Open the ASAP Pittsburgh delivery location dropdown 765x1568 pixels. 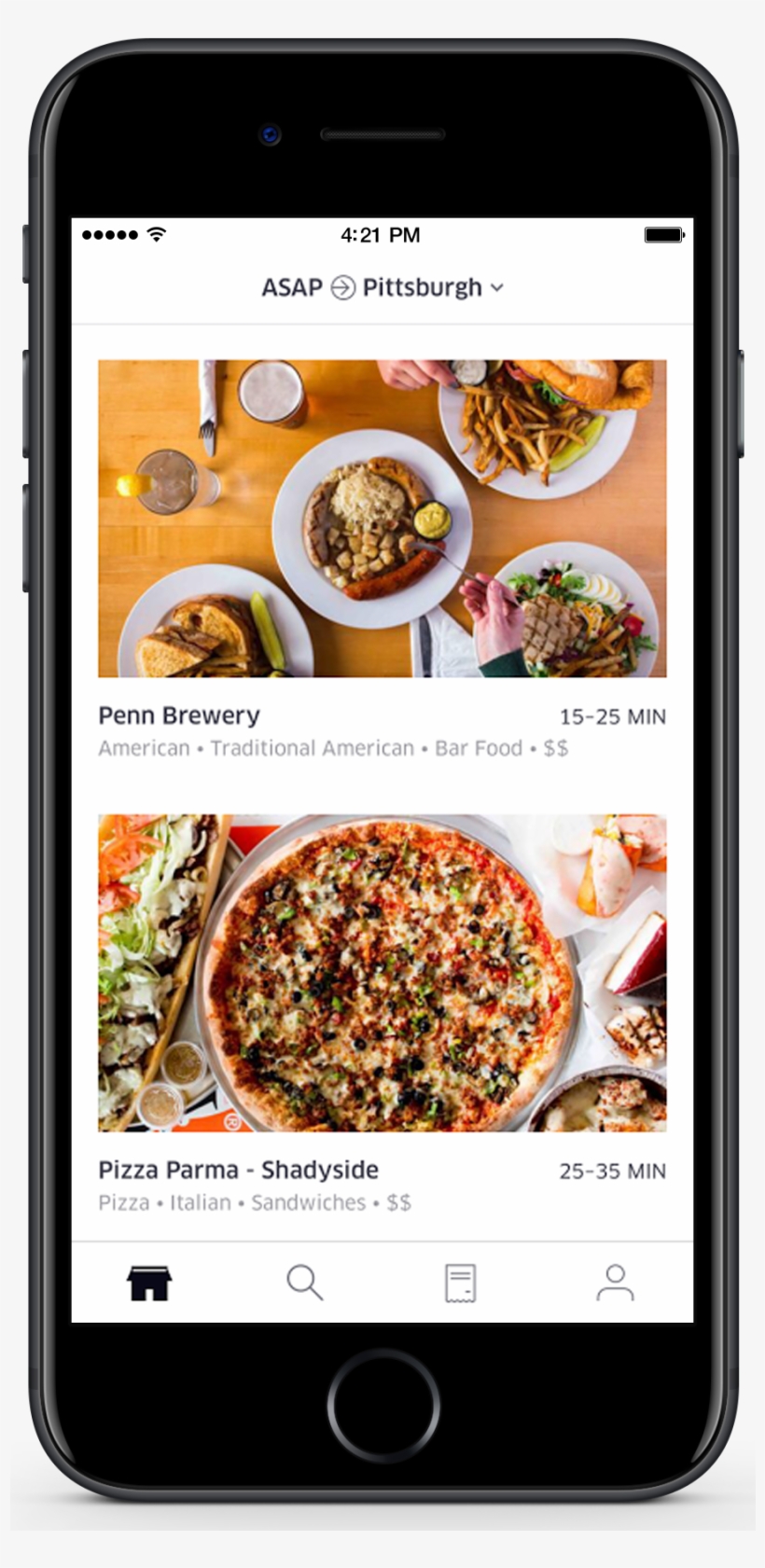click(x=382, y=287)
